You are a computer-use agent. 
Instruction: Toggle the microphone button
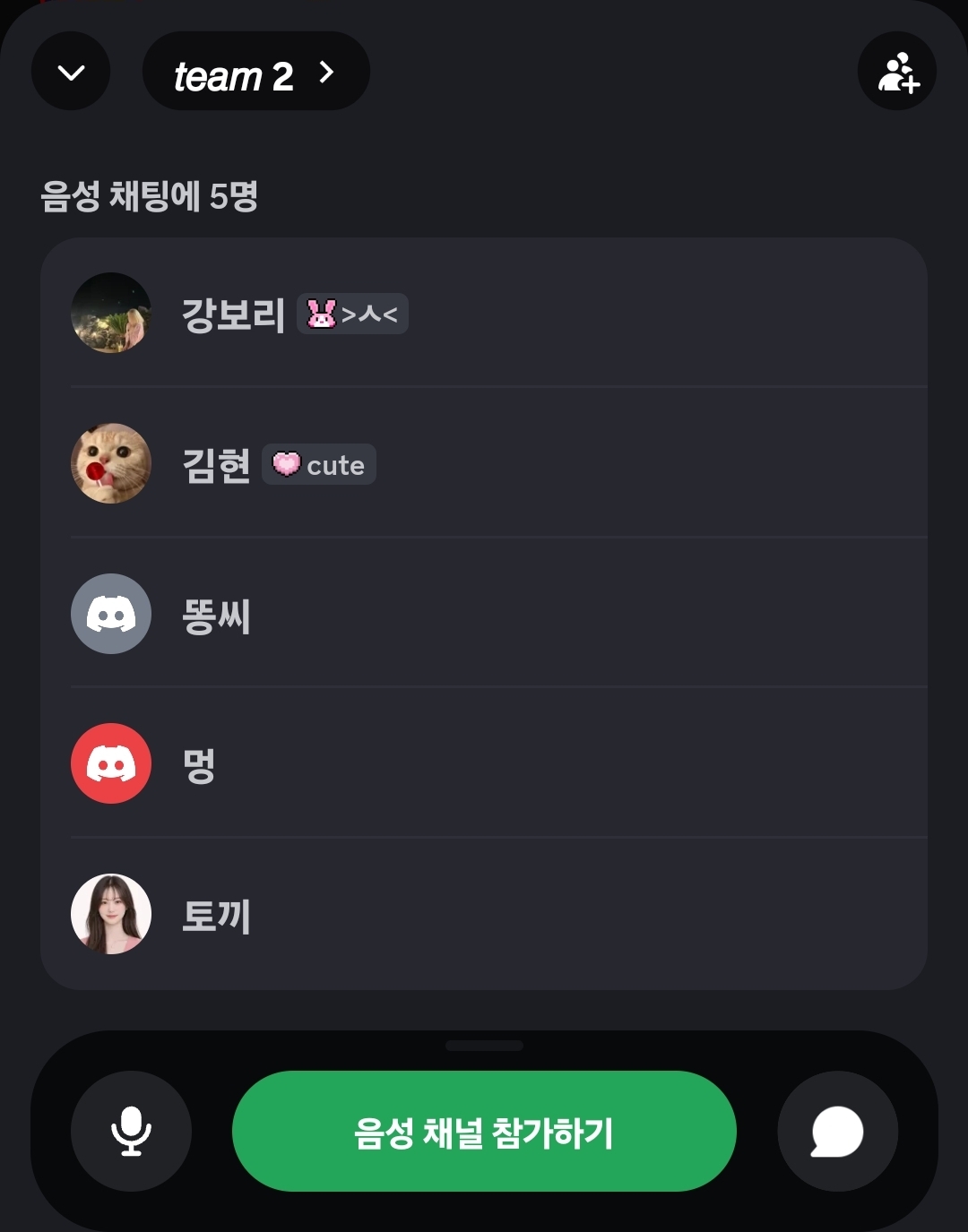(131, 1131)
